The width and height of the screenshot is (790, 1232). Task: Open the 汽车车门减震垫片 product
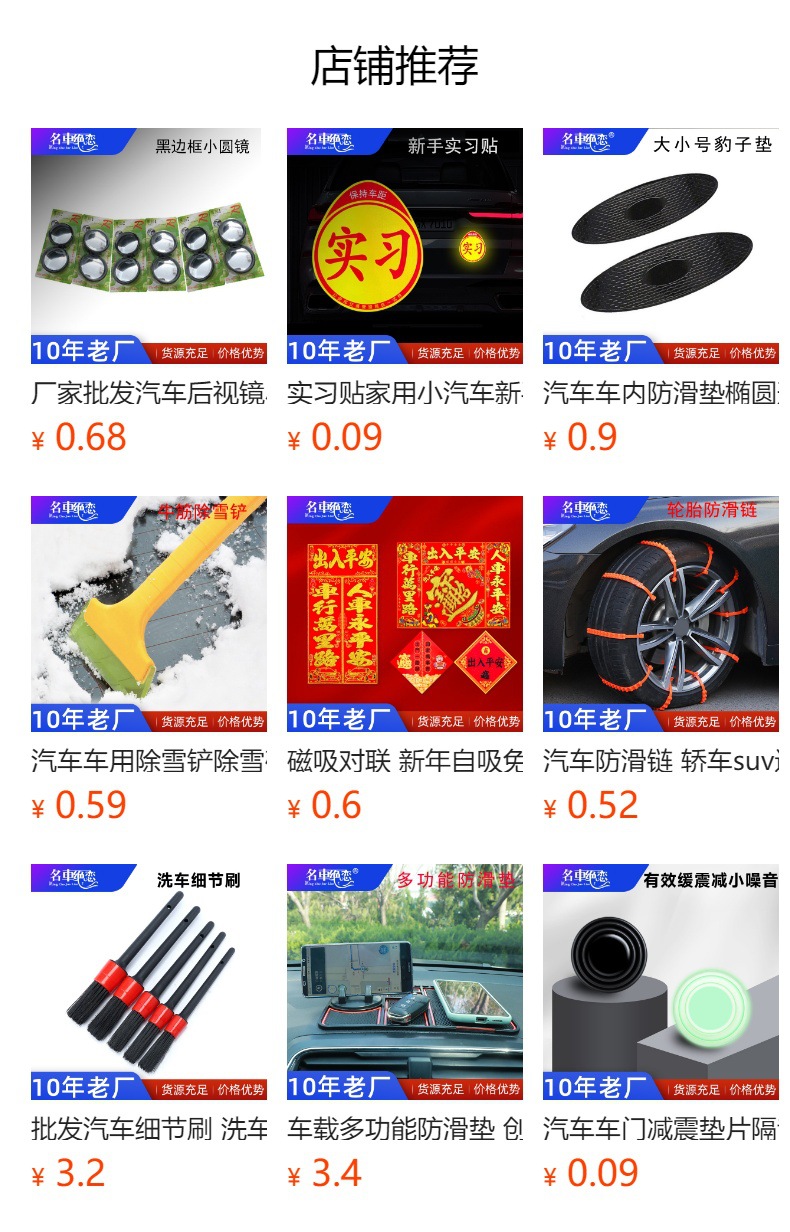(x=661, y=1029)
